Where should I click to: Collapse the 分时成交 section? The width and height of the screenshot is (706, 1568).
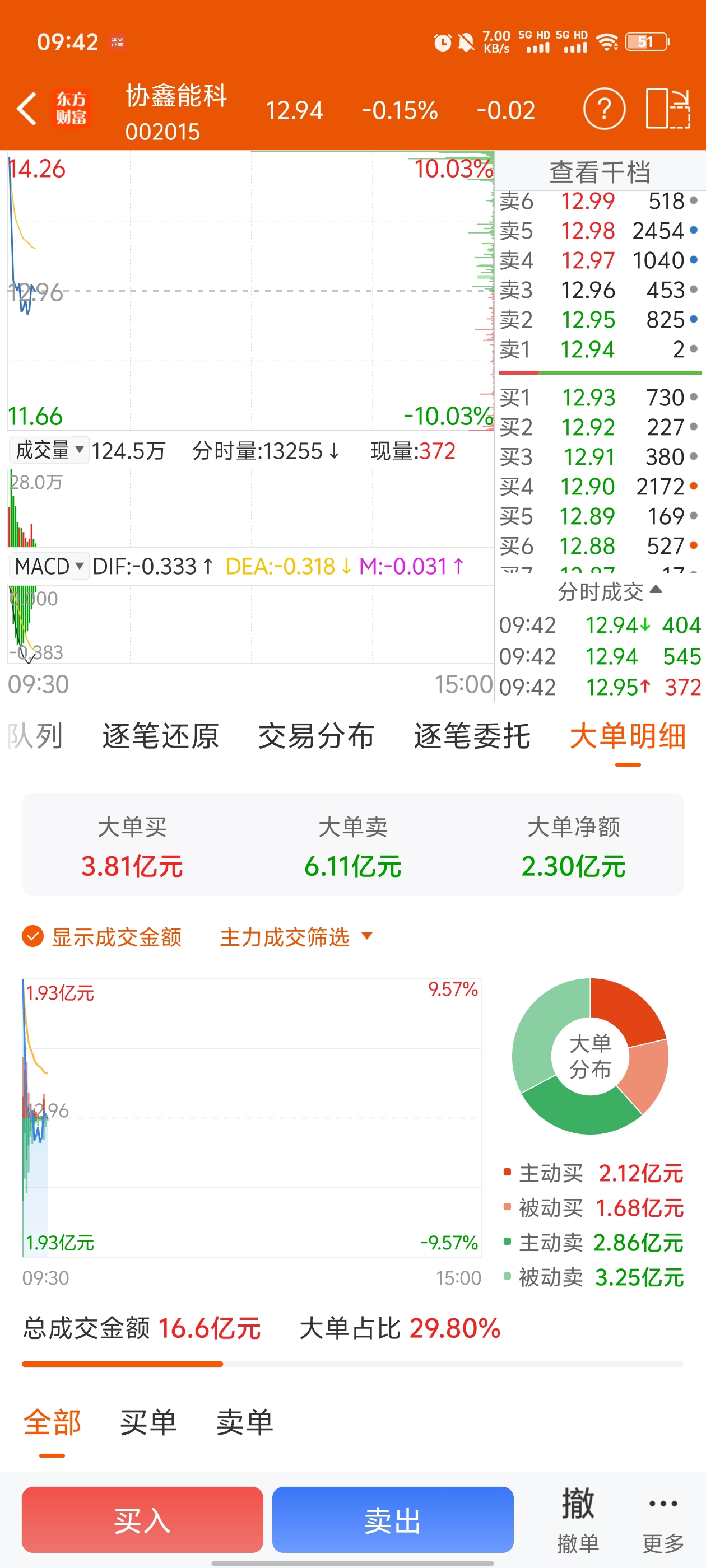[609, 590]
